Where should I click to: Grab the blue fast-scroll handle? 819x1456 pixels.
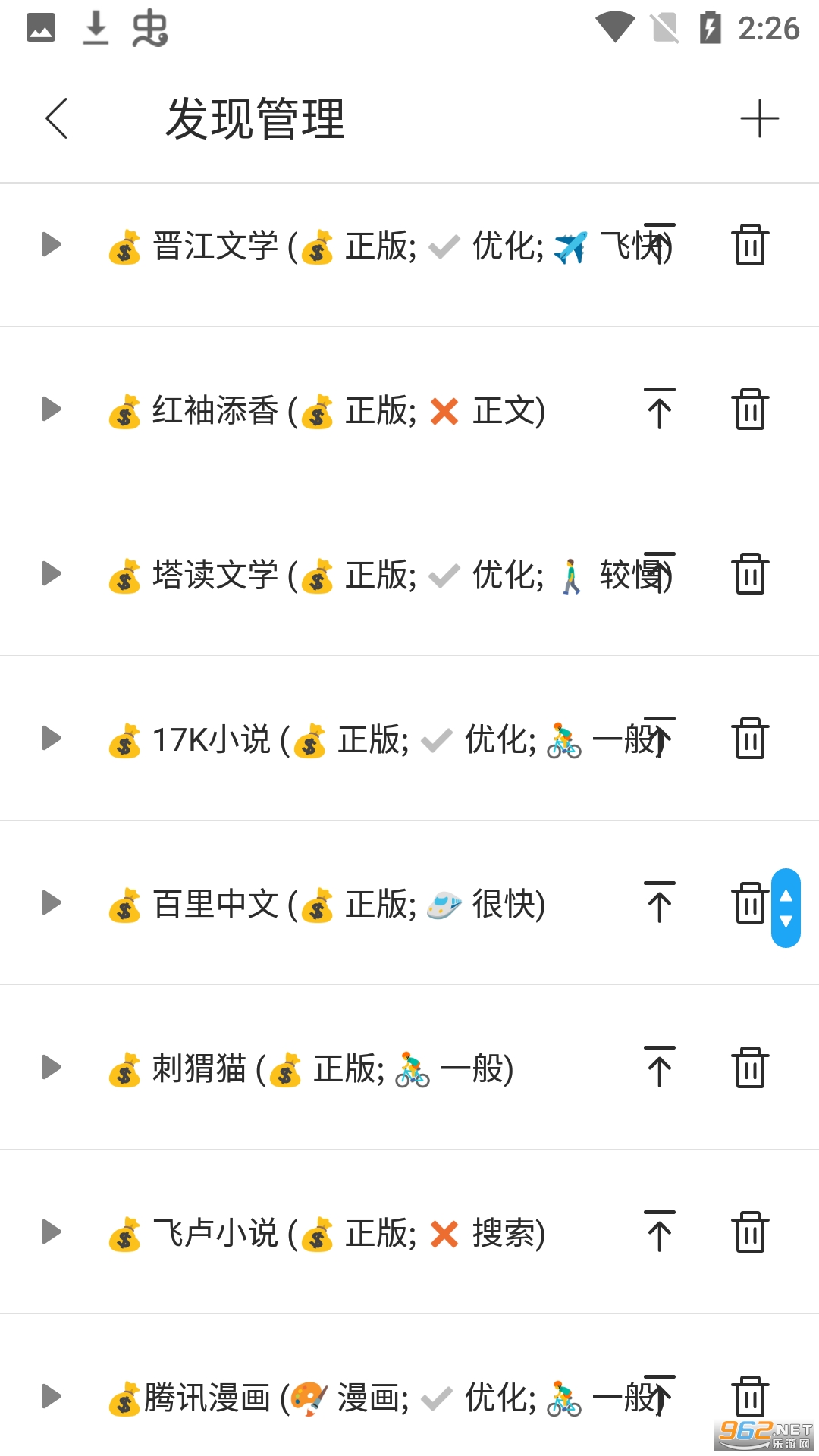(786, 908)
